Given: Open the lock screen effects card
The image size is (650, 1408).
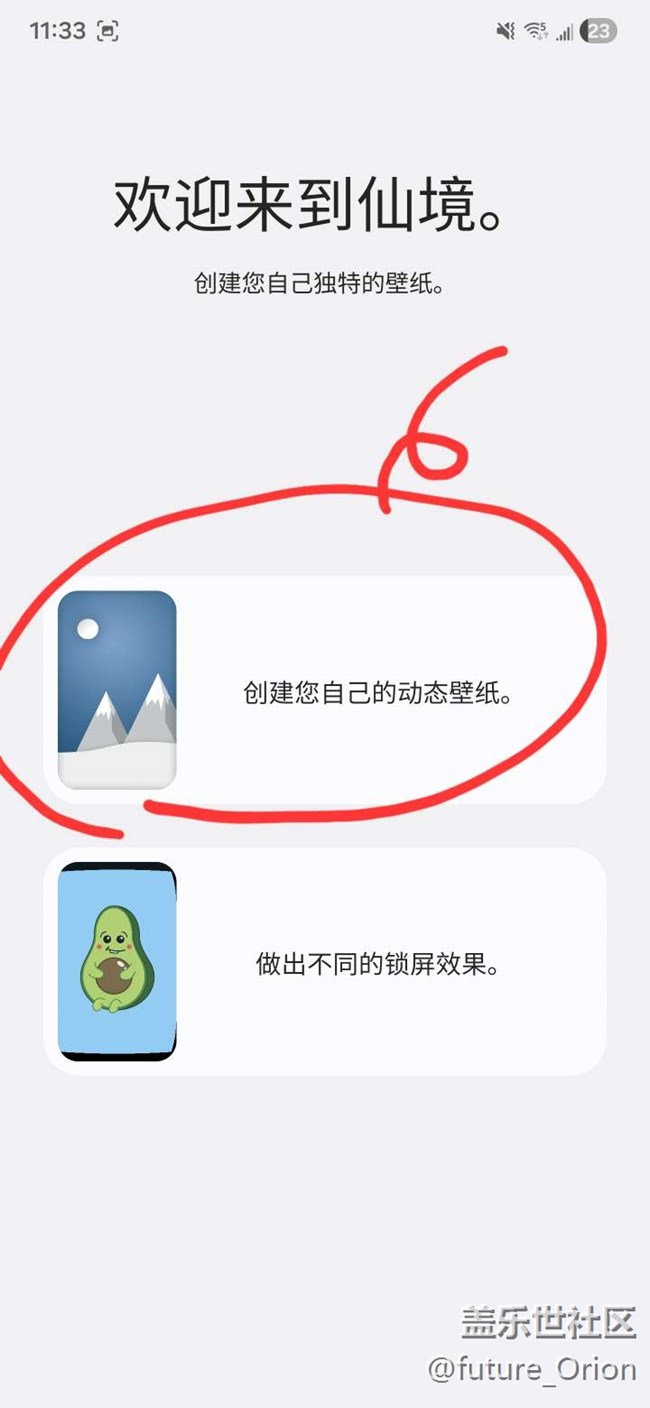Looking at the screenshot, I should click(x=325, y=962).
